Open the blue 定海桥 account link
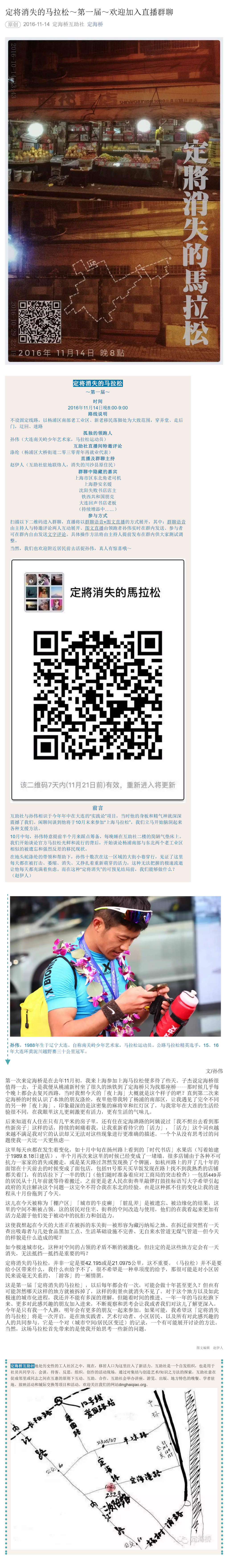 click(x=95, y=24)
